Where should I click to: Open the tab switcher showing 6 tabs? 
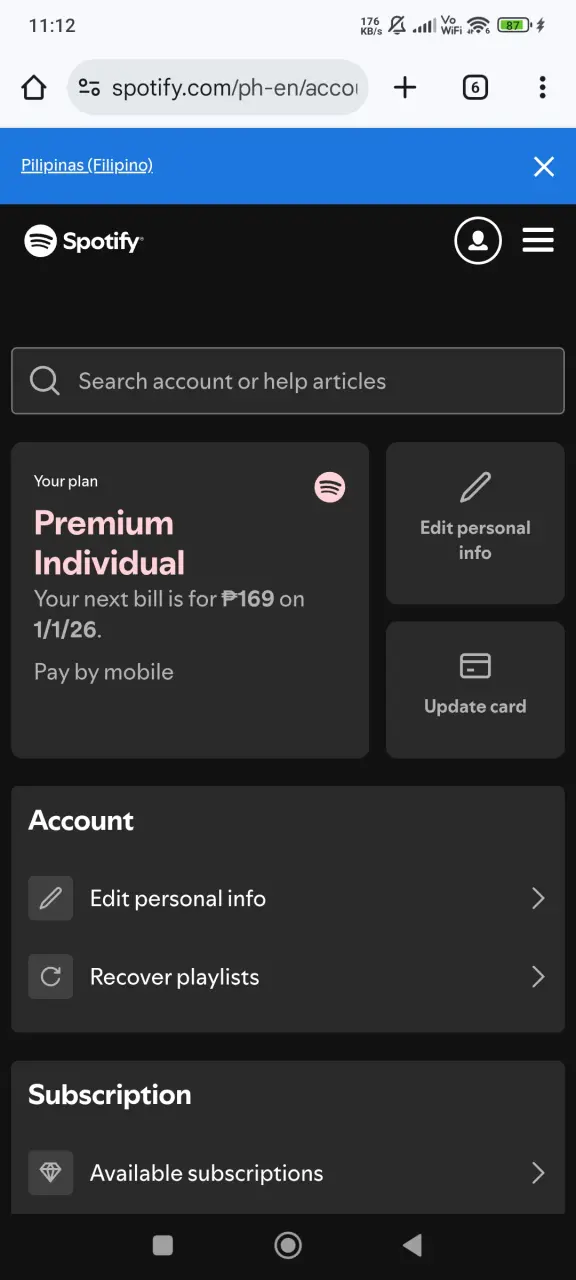click(475, 88)
